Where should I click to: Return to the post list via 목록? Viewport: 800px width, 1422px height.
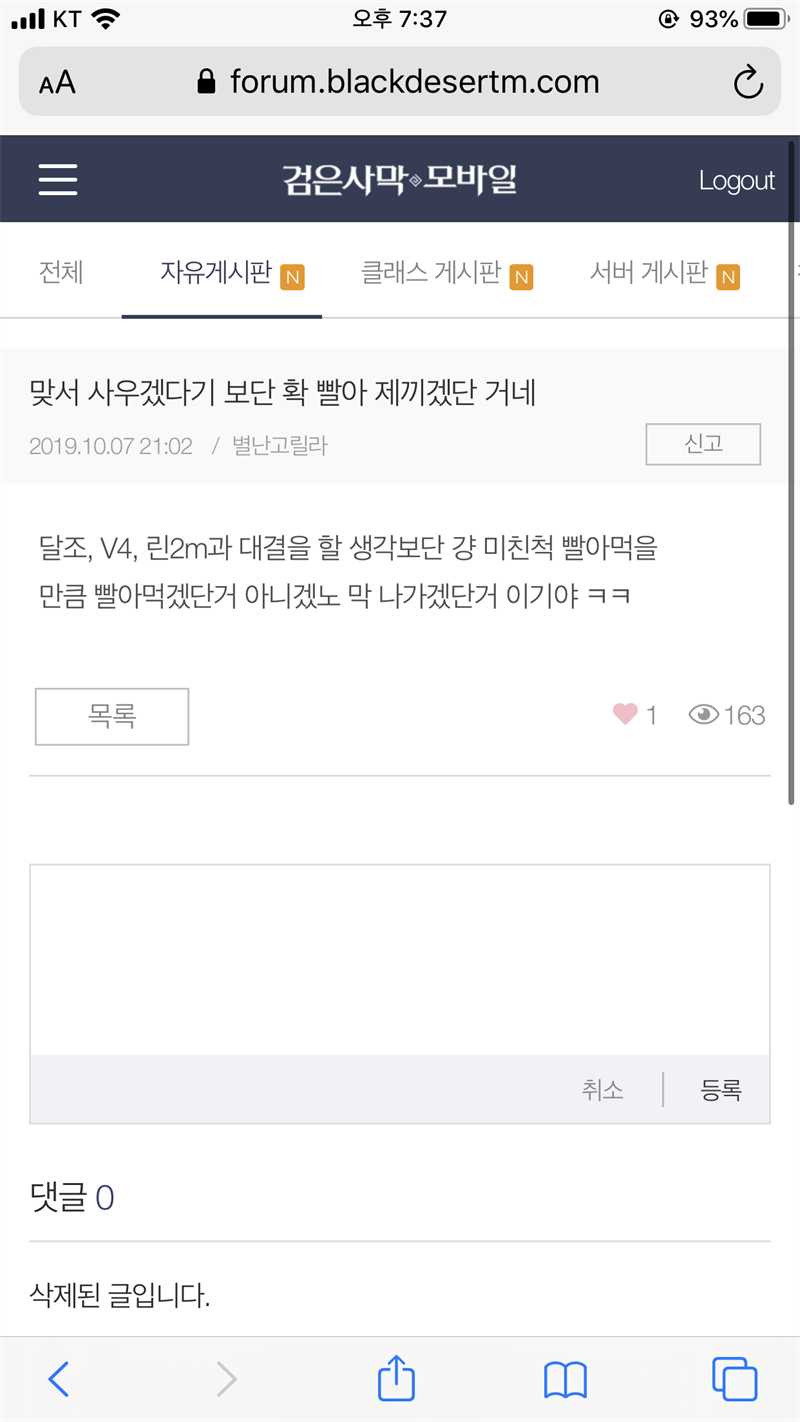112,716
